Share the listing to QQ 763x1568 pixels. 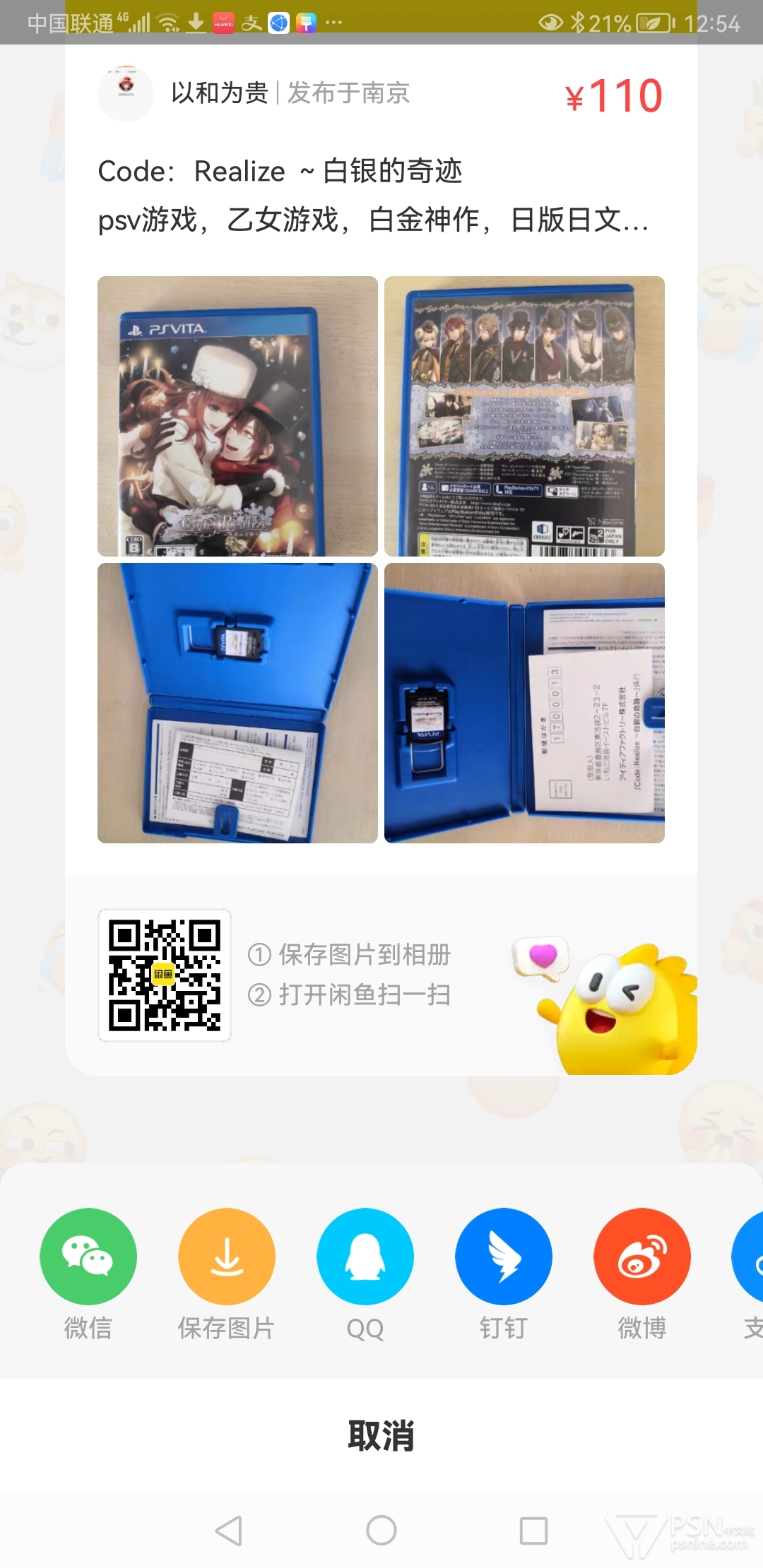click(365, 1257)
